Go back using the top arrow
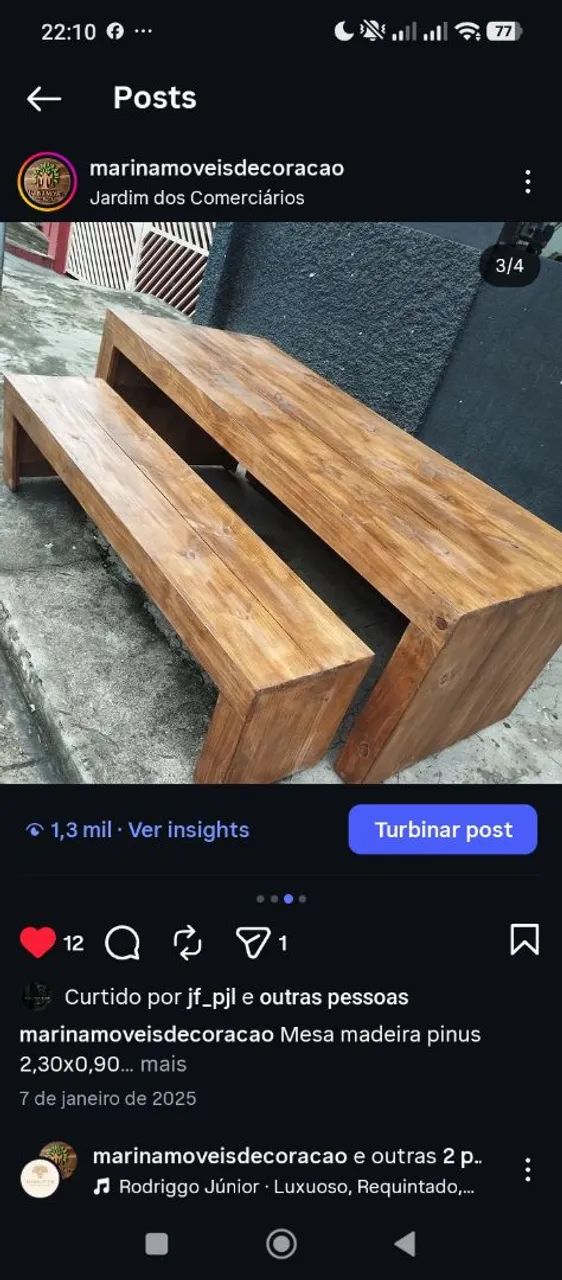This screenshot has width=562, height=1280. pyautogui.click(x=44, y=98)
